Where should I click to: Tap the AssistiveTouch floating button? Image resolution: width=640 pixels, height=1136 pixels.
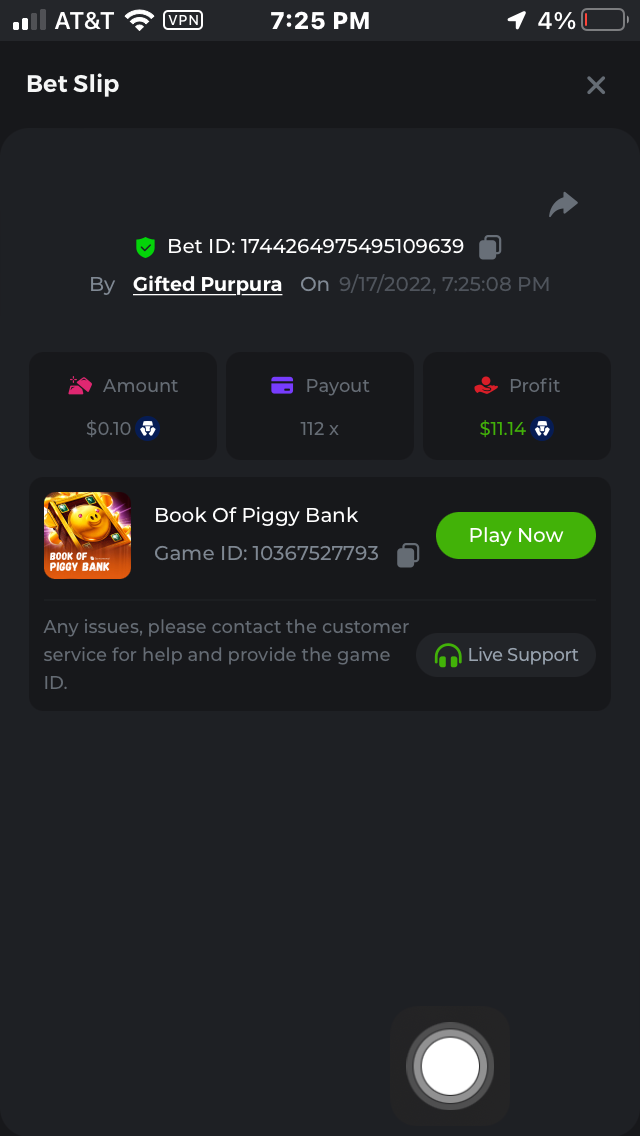click(x=450, y=1066)
